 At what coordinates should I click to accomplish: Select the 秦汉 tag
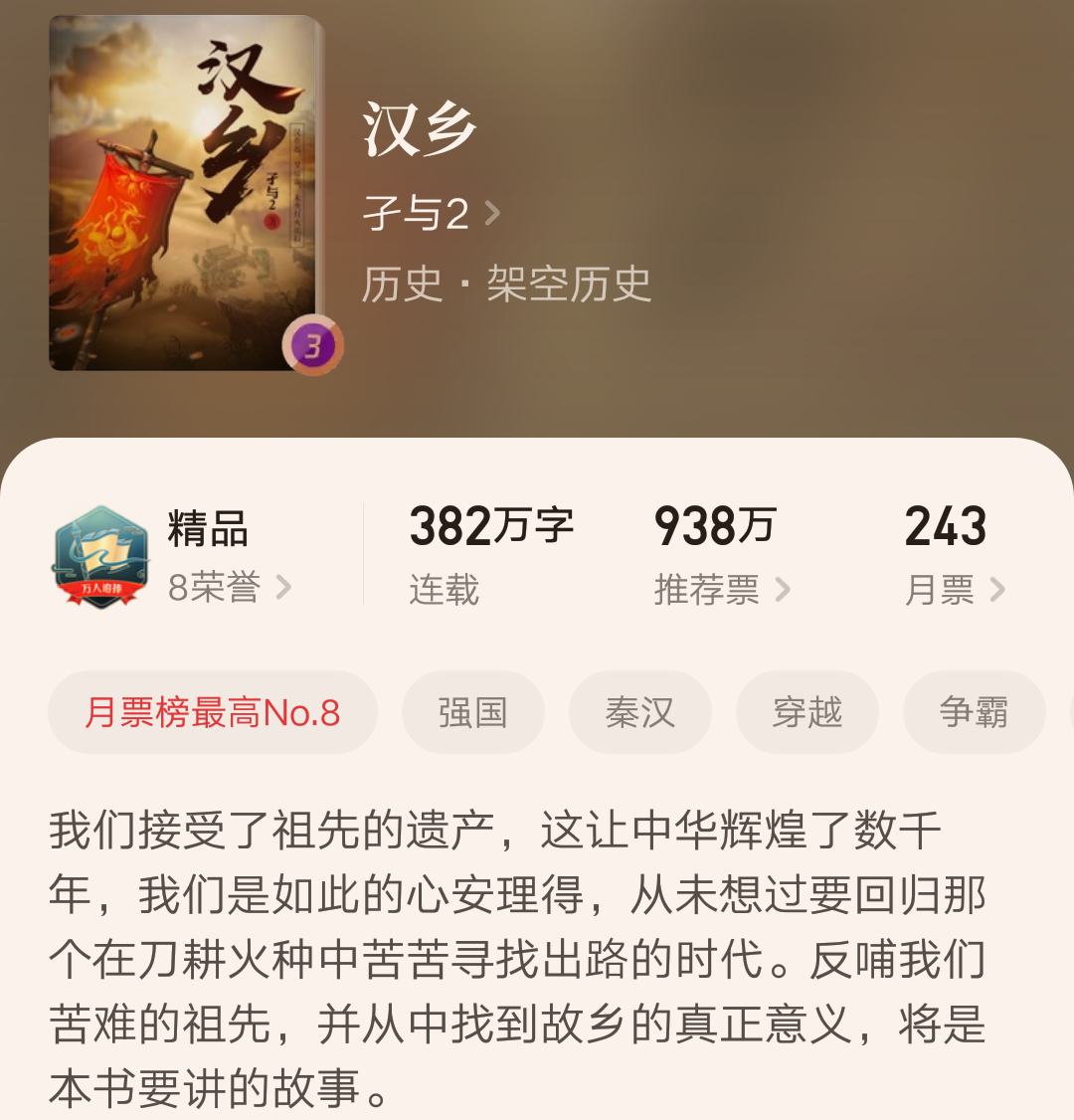(639, 712)
